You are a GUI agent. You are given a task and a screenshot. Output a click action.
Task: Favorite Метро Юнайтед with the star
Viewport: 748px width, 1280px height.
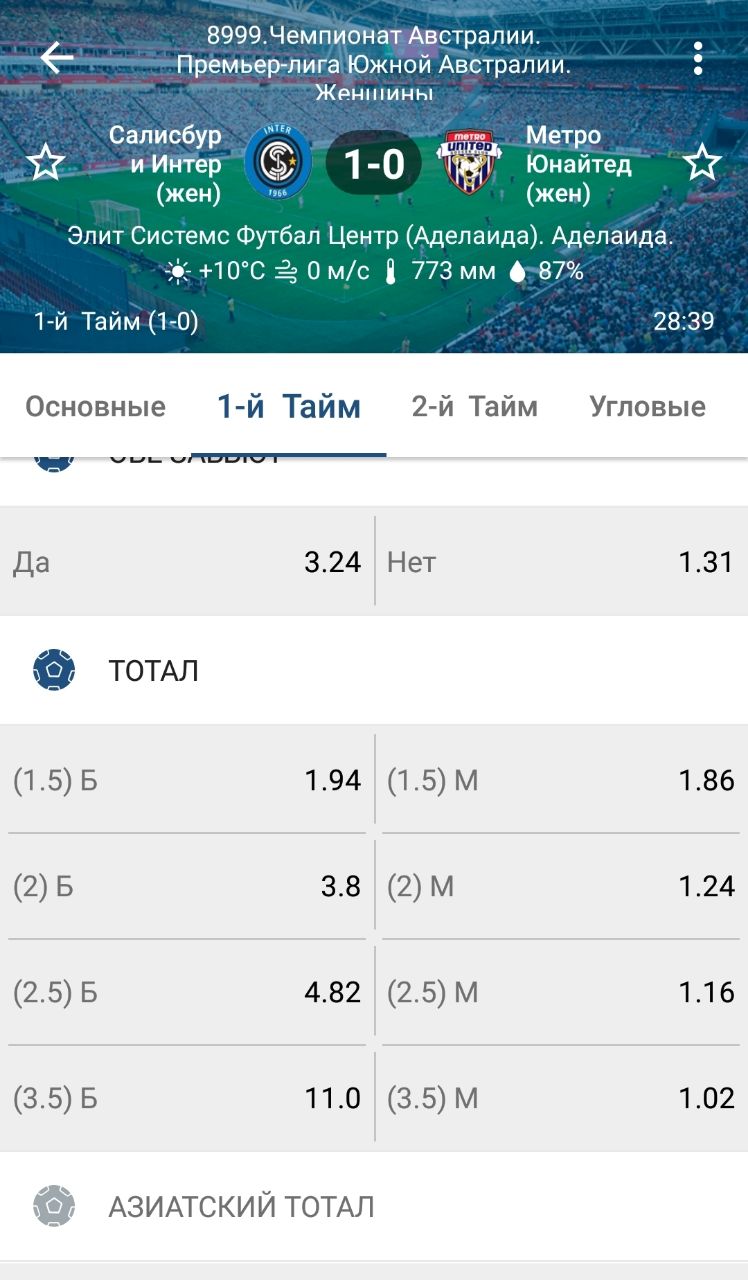tap(703, 162)
